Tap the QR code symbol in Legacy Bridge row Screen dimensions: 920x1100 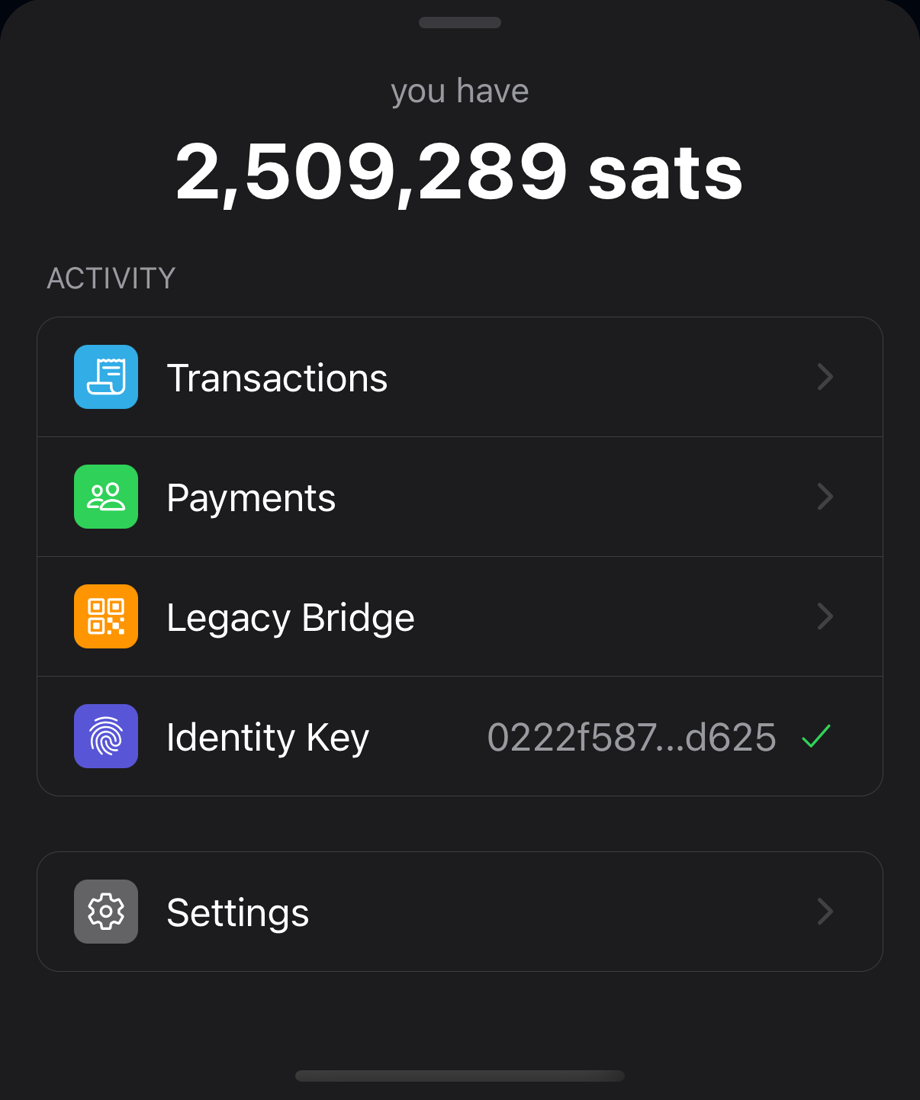(105, 617)
